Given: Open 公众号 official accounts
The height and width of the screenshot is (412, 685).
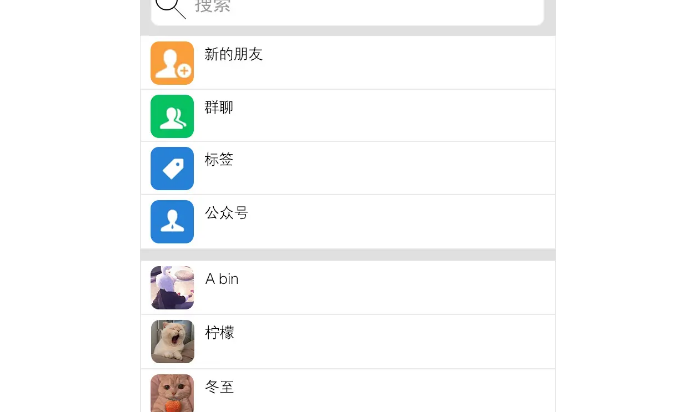Looking at the screenshot, I should coord(347,221).
